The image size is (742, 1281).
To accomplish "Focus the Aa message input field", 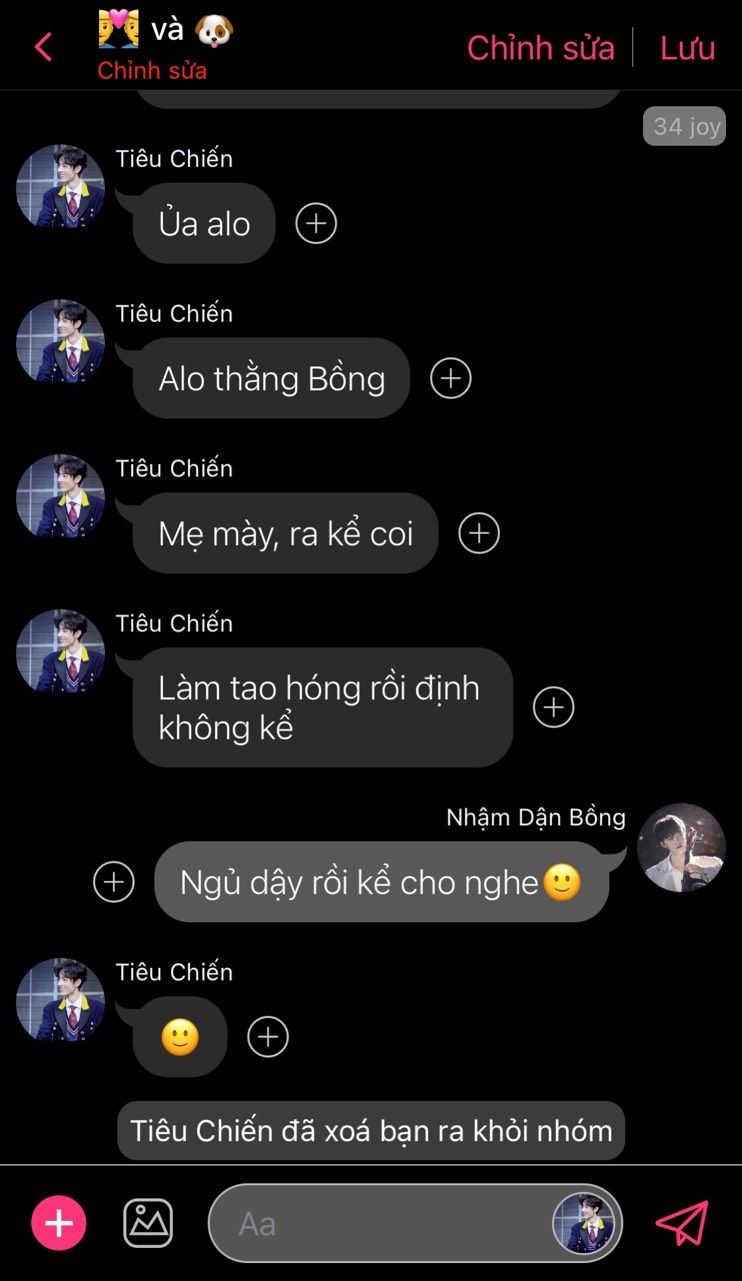I will pyautogui.click(x=380, y=1223).
